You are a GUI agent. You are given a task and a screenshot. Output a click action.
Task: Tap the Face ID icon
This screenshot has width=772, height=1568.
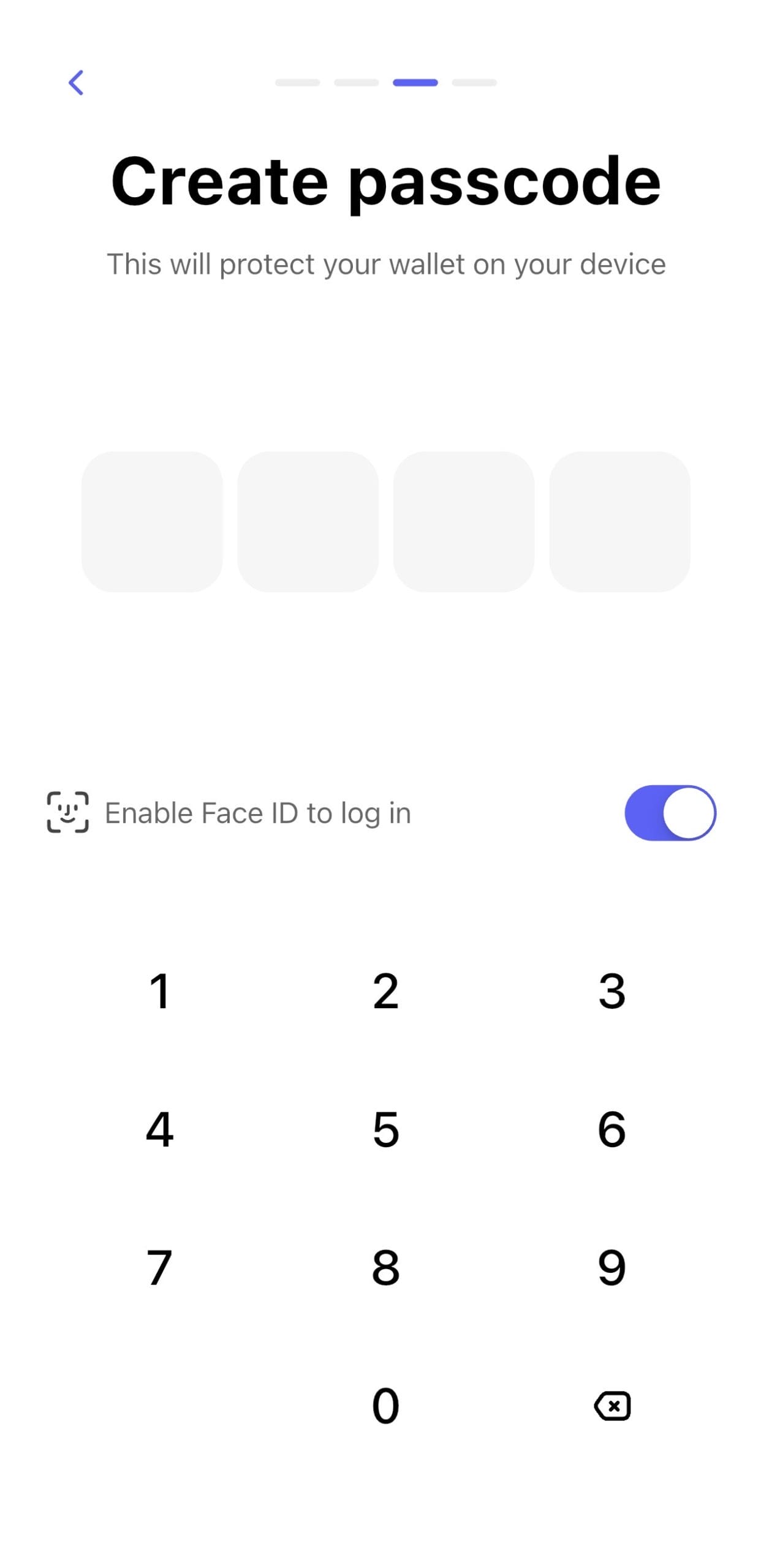pyautogui.click(x=67, y=813)
